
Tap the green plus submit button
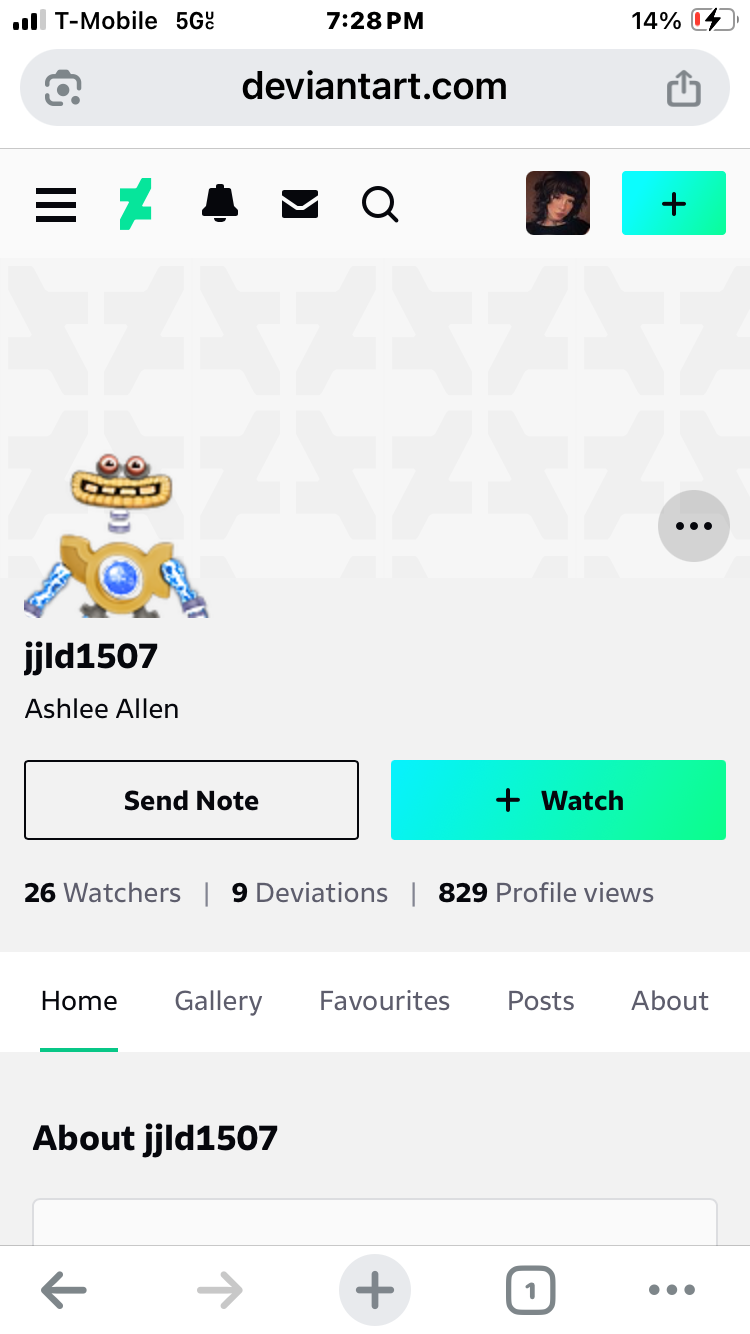click(x=673, y=204)
